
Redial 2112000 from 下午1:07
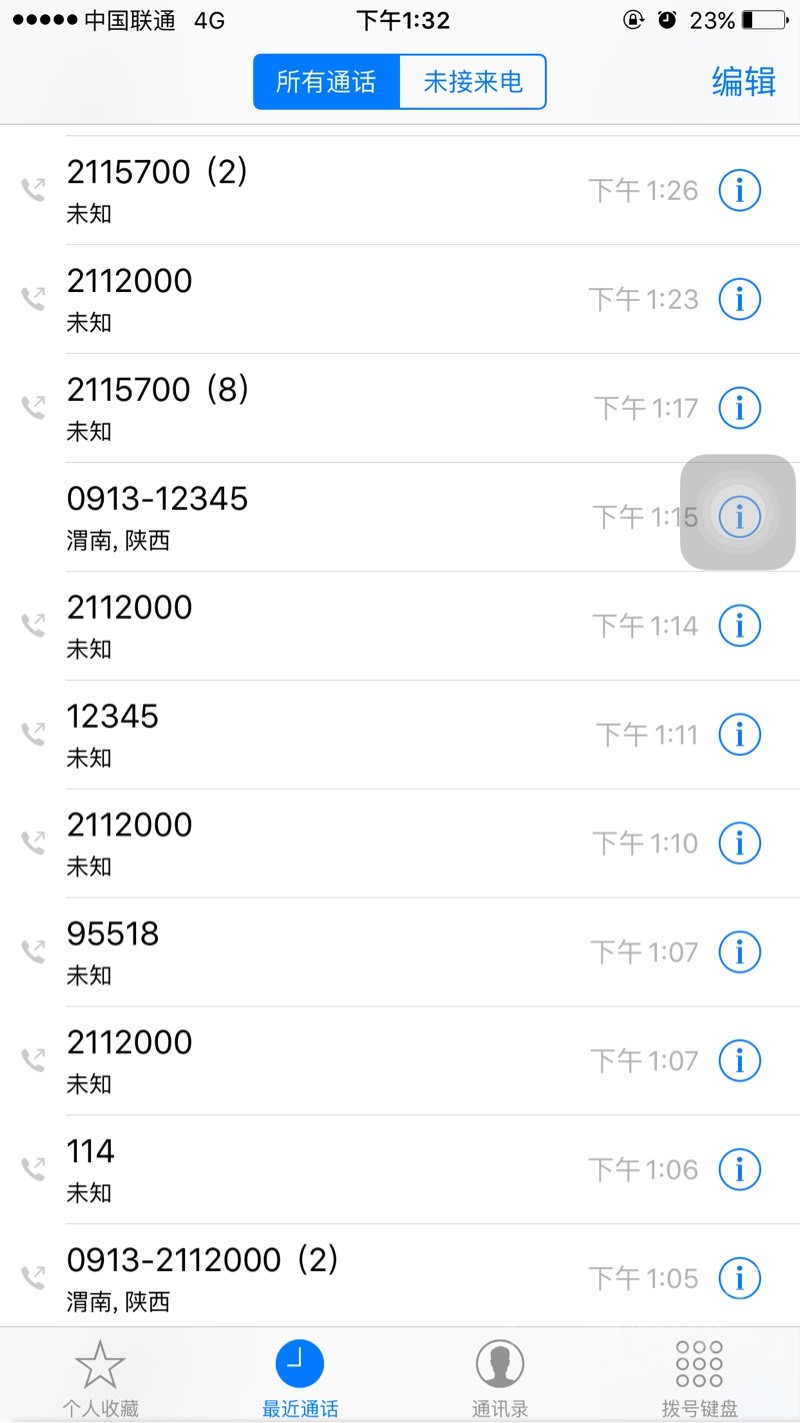pos(300,1060)
